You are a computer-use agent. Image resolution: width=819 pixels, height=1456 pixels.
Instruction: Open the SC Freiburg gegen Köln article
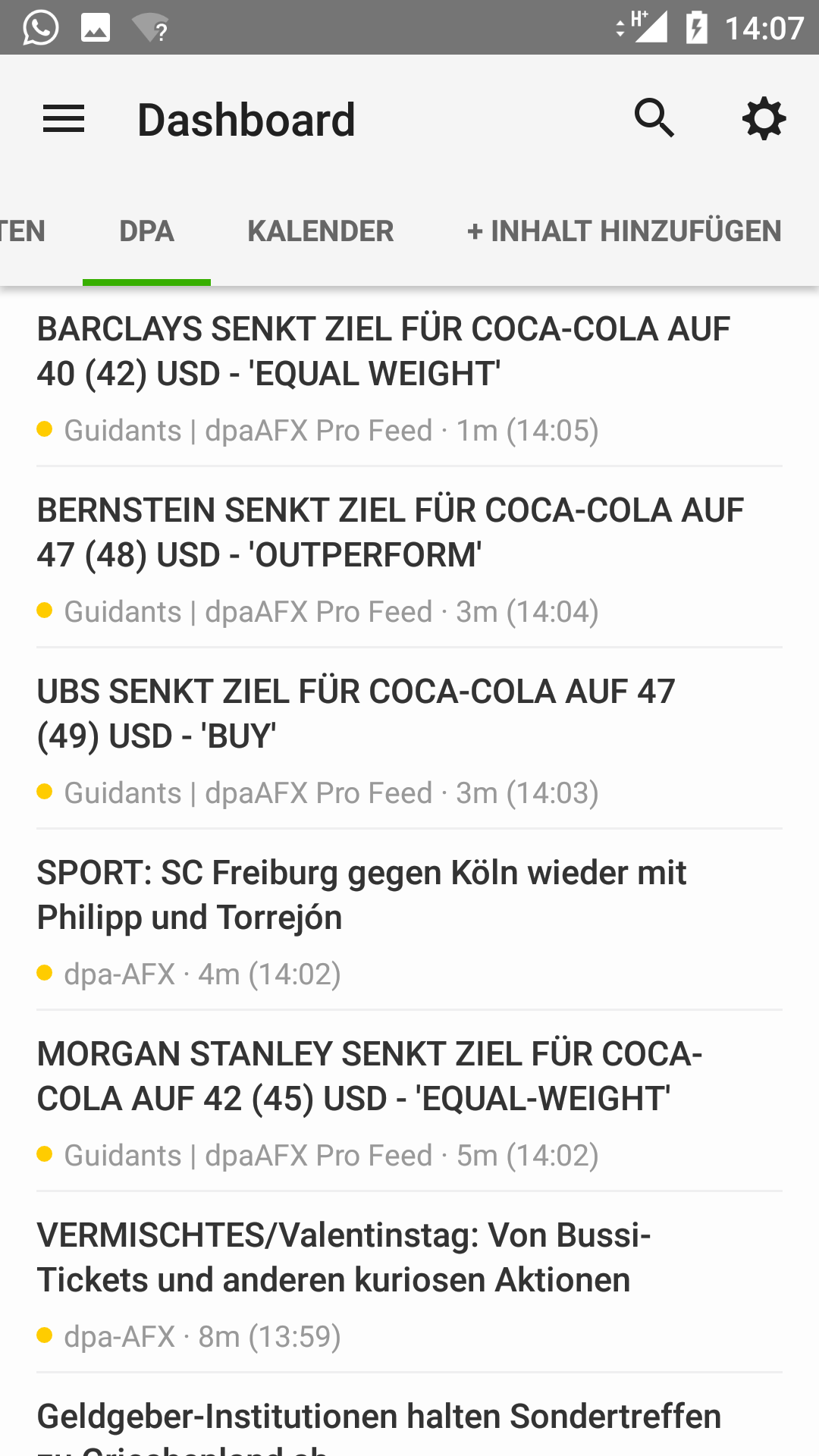[409, 920]
